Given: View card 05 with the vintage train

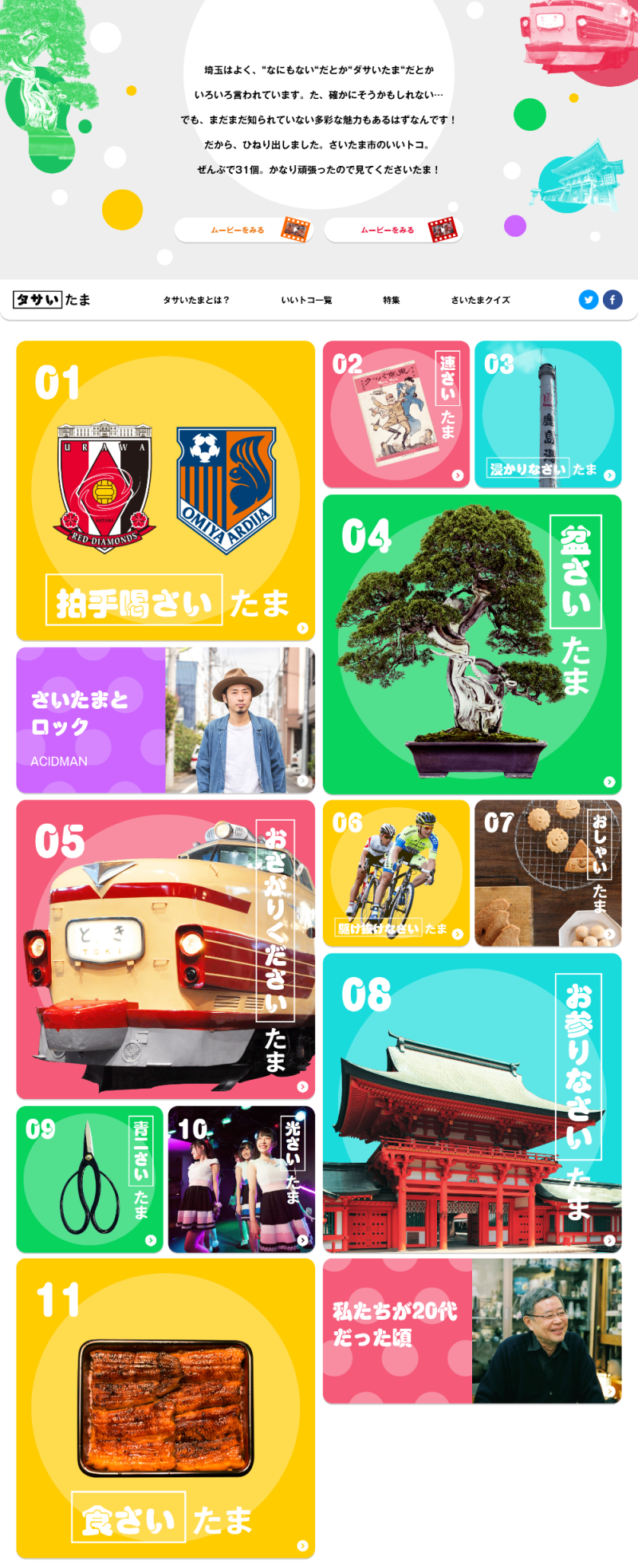Looking at the screenshot, I should (166, 949).
